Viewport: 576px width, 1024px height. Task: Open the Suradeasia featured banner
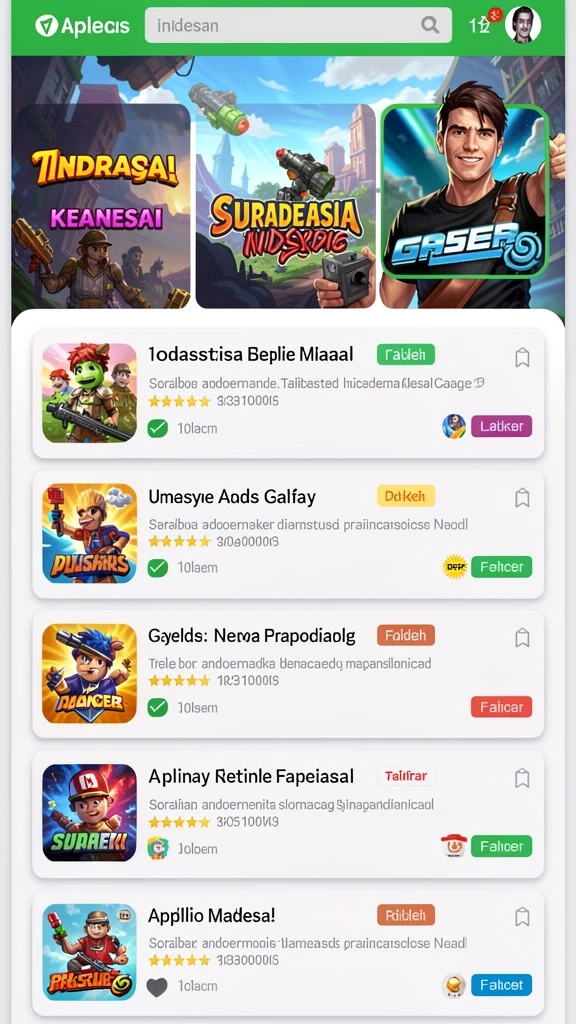(286, 206)
